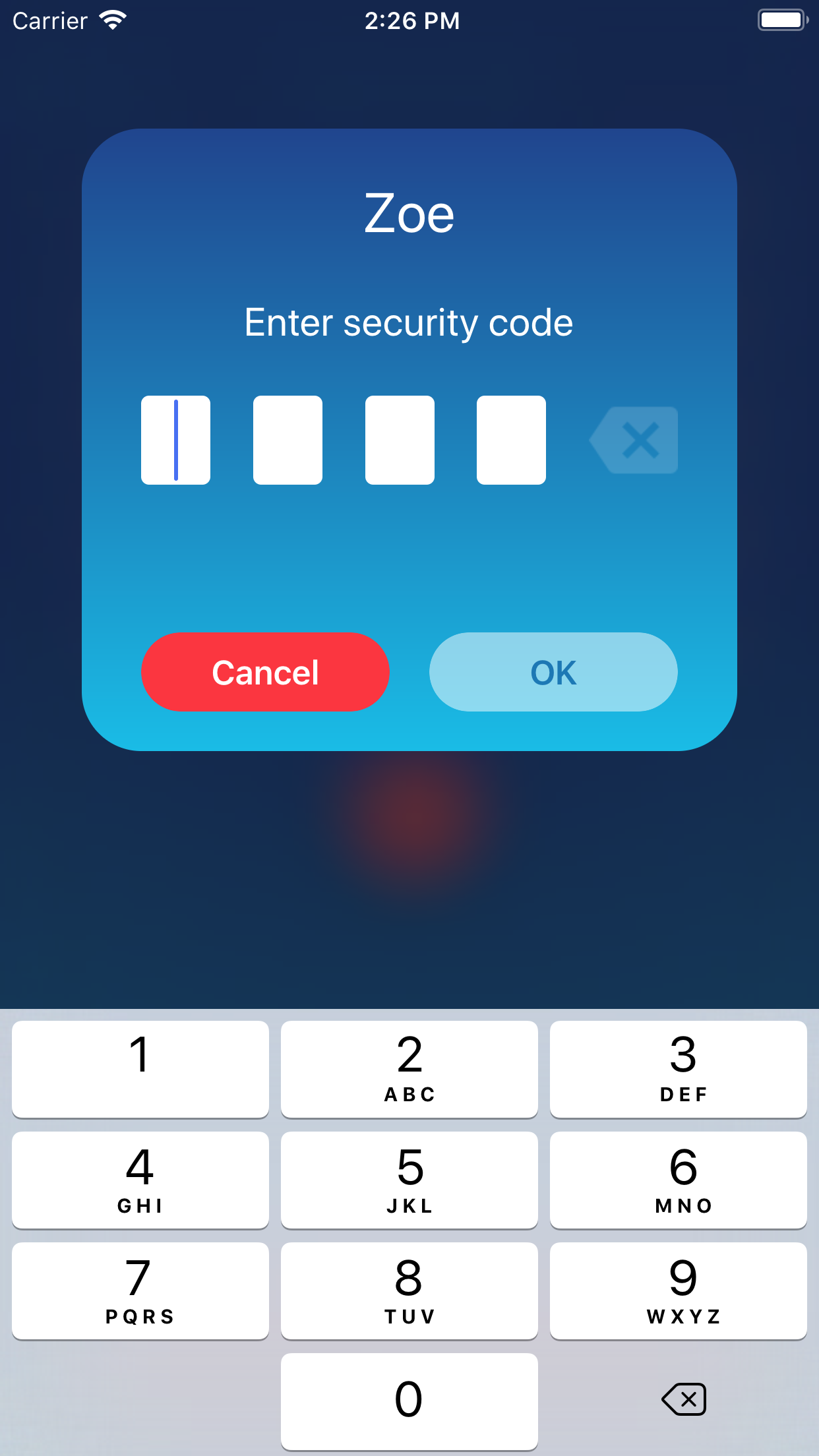Tap the number 5 key
This screenshot has height=1456, width=819.
(409, 1180)
